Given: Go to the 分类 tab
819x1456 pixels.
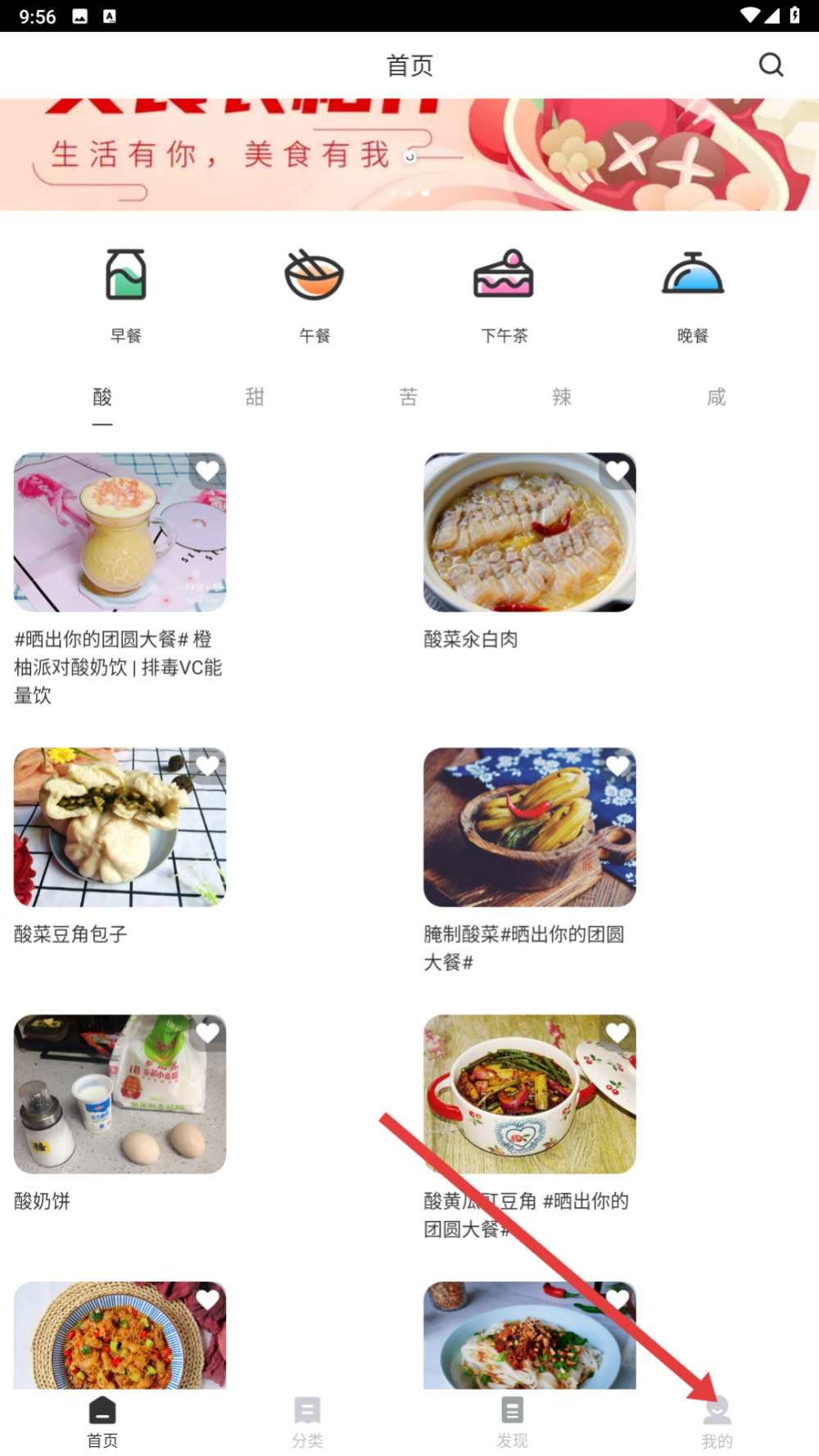Looking at the screenshot, I should (307, 1422).
